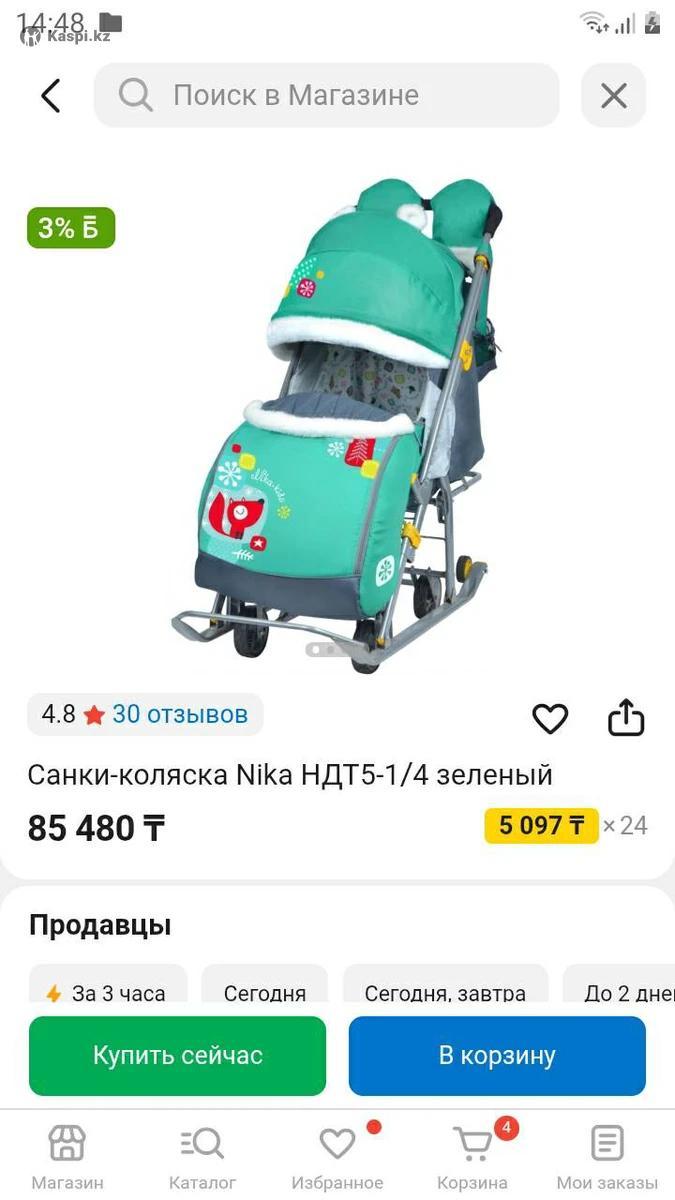
Task: Open the Корзина tab
Action: click(472, 1155)
